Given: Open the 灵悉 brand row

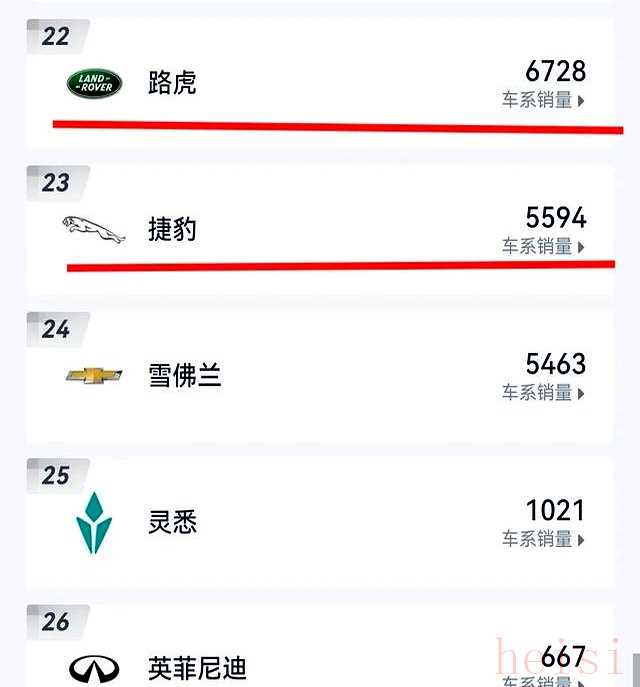Looking at the screenshot, I should click(172, 522).
